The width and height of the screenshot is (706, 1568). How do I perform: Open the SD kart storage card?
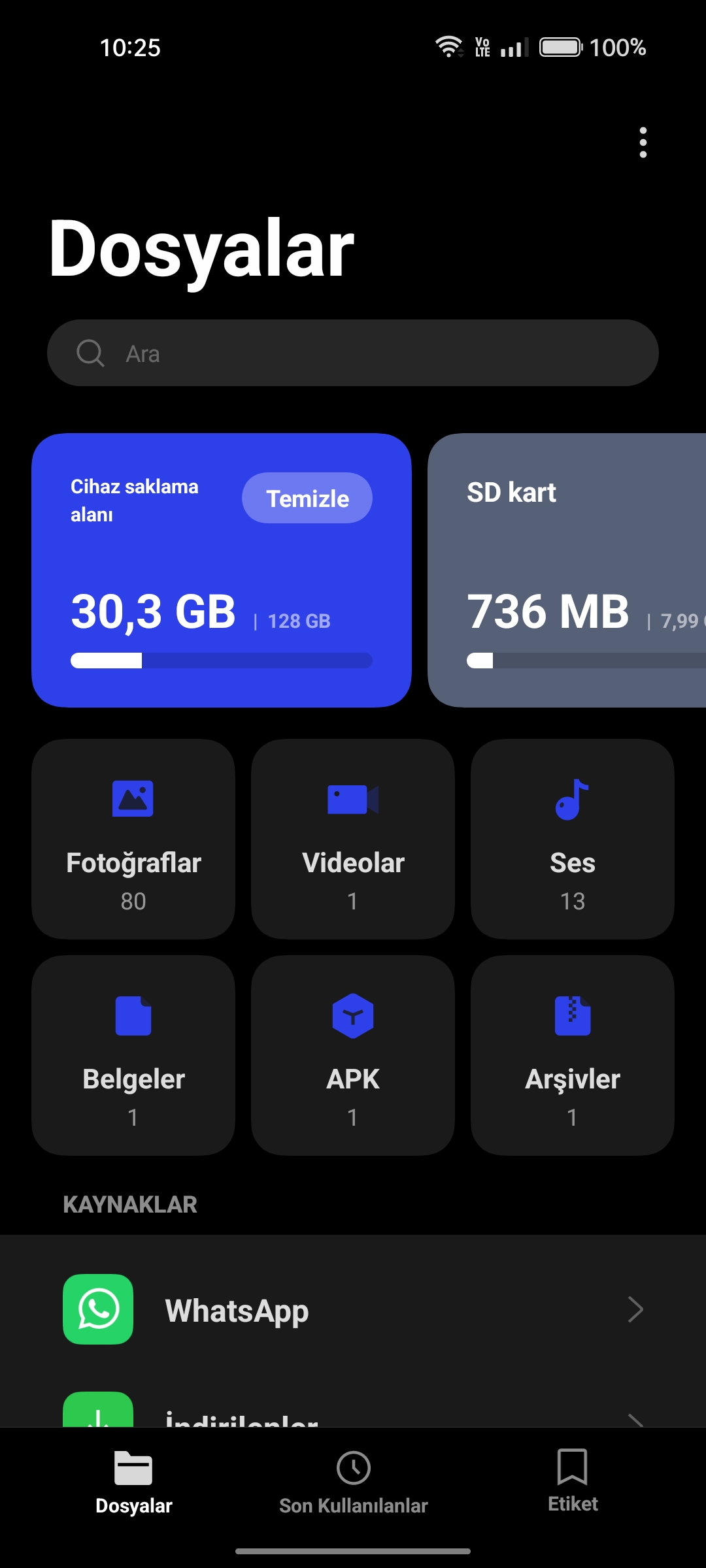click(x=567, y=570)
